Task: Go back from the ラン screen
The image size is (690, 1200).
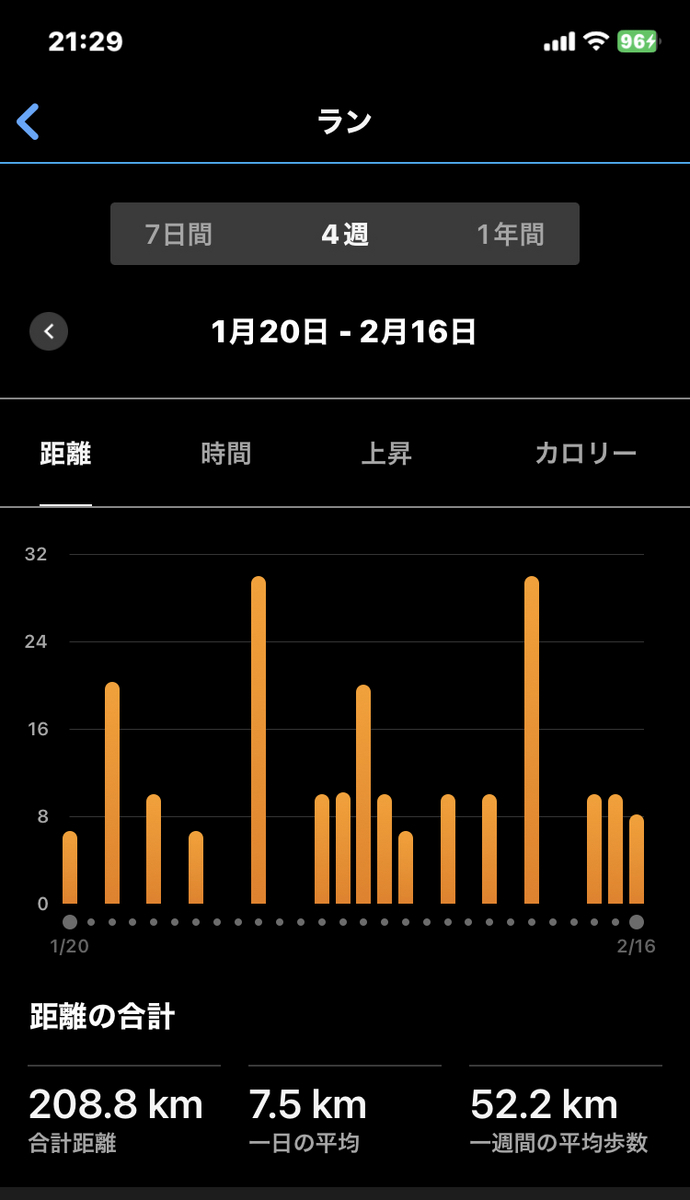Action: click(28, 122)
